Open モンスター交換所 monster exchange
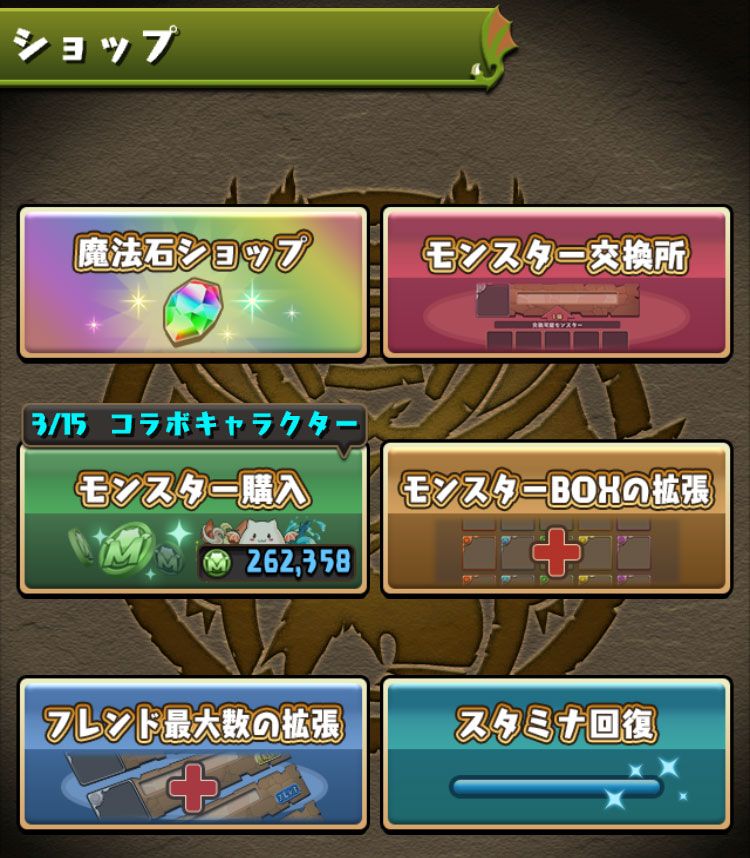Image resolution: width=750 pixels, height=858 pixels. (x=556, y=283)
